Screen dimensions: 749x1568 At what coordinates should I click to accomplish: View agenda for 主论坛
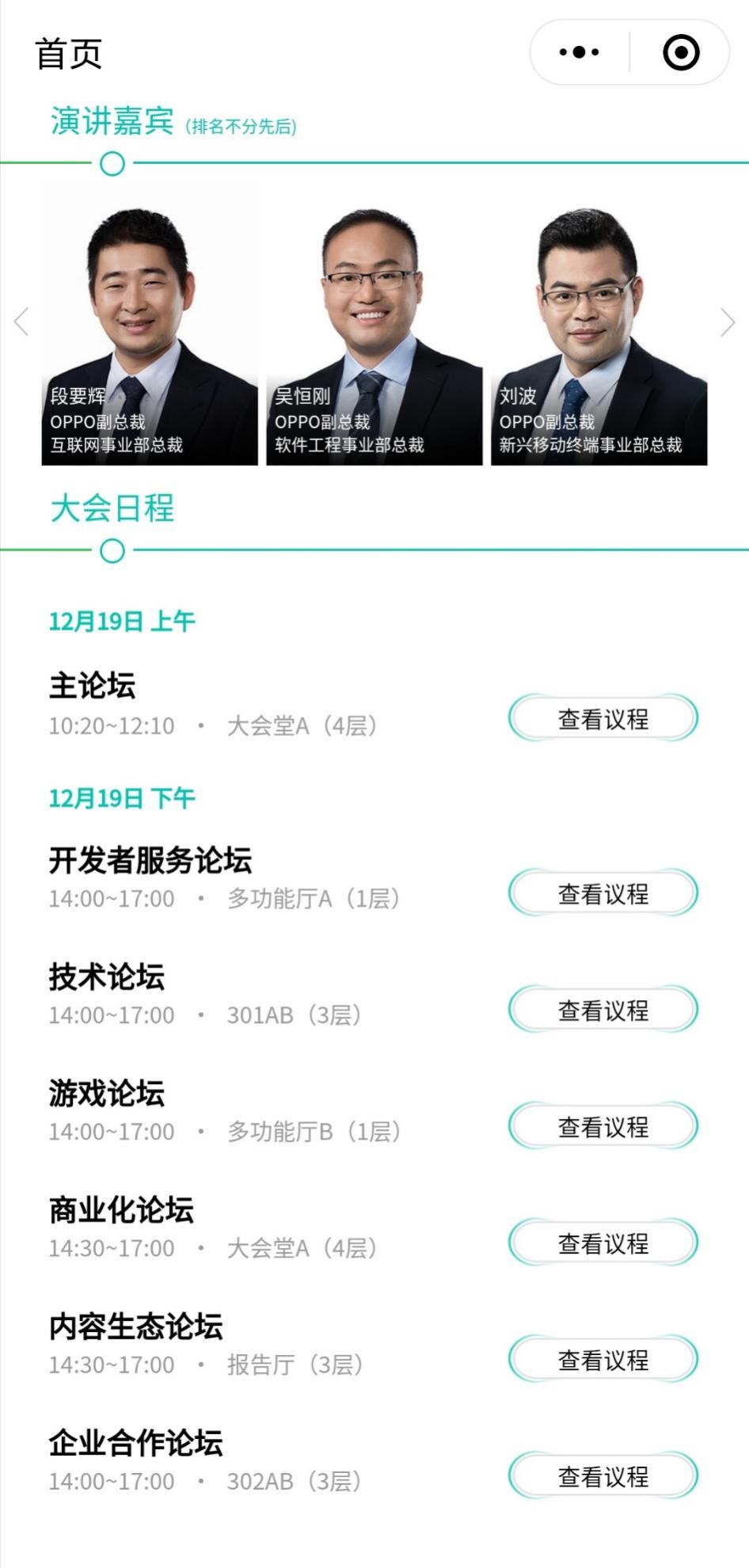pyautogui.click(x=603, y=718)
